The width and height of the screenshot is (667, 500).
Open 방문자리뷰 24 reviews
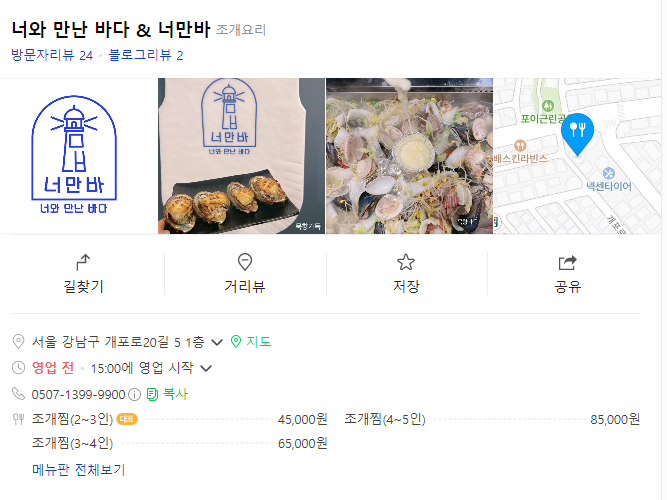coord(52,55)
